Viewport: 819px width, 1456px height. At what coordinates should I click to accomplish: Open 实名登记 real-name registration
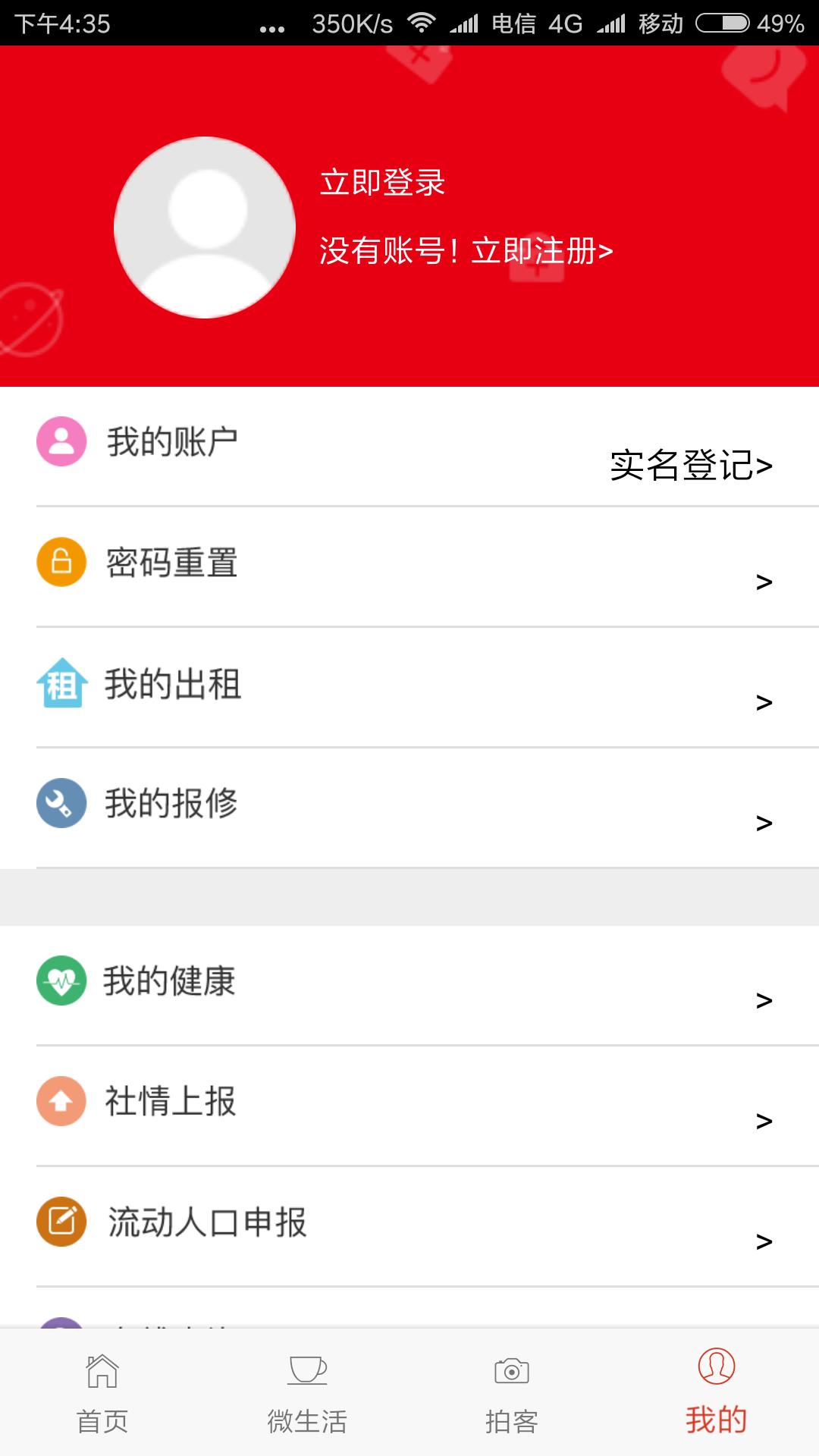[x=691, y=465]
